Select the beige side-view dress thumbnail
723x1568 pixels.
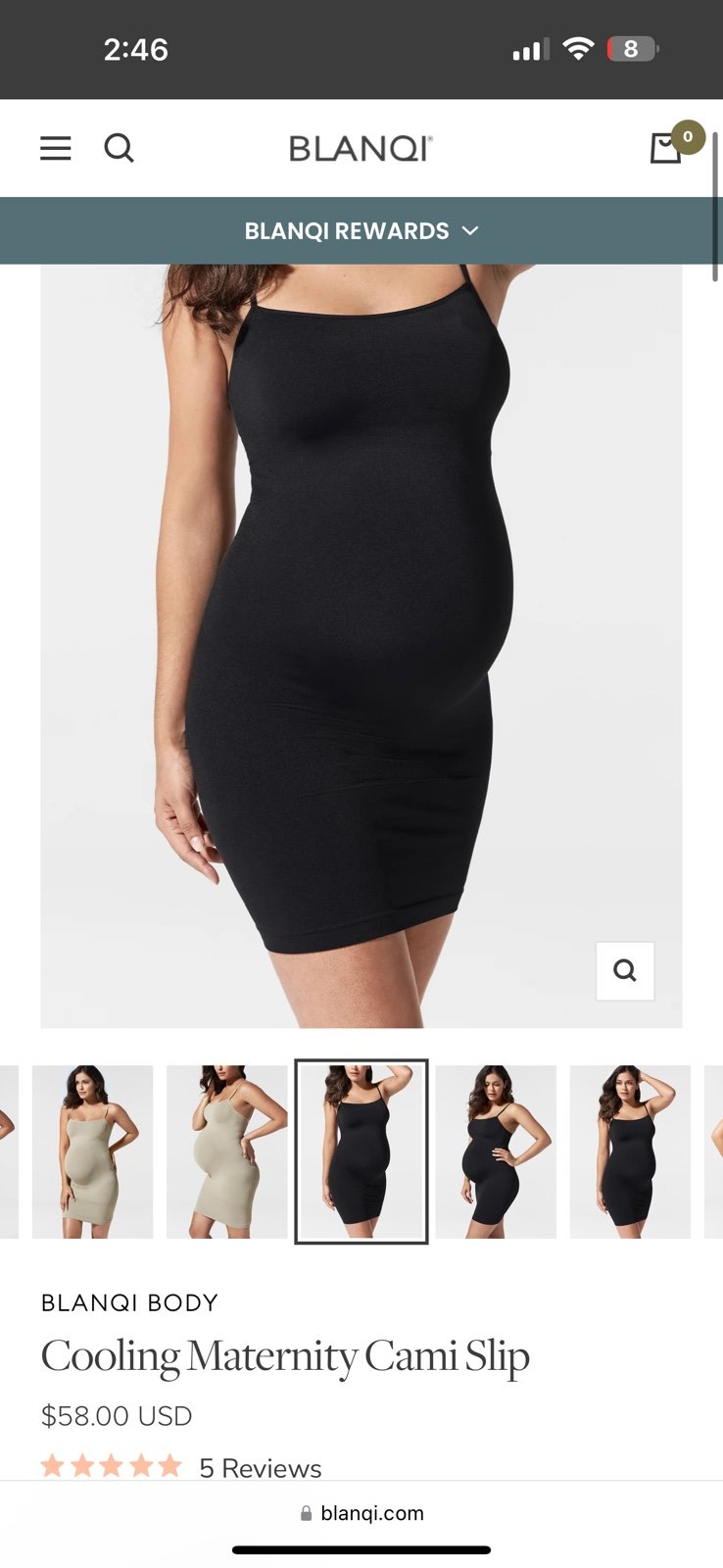click(x=227, y=1151)
